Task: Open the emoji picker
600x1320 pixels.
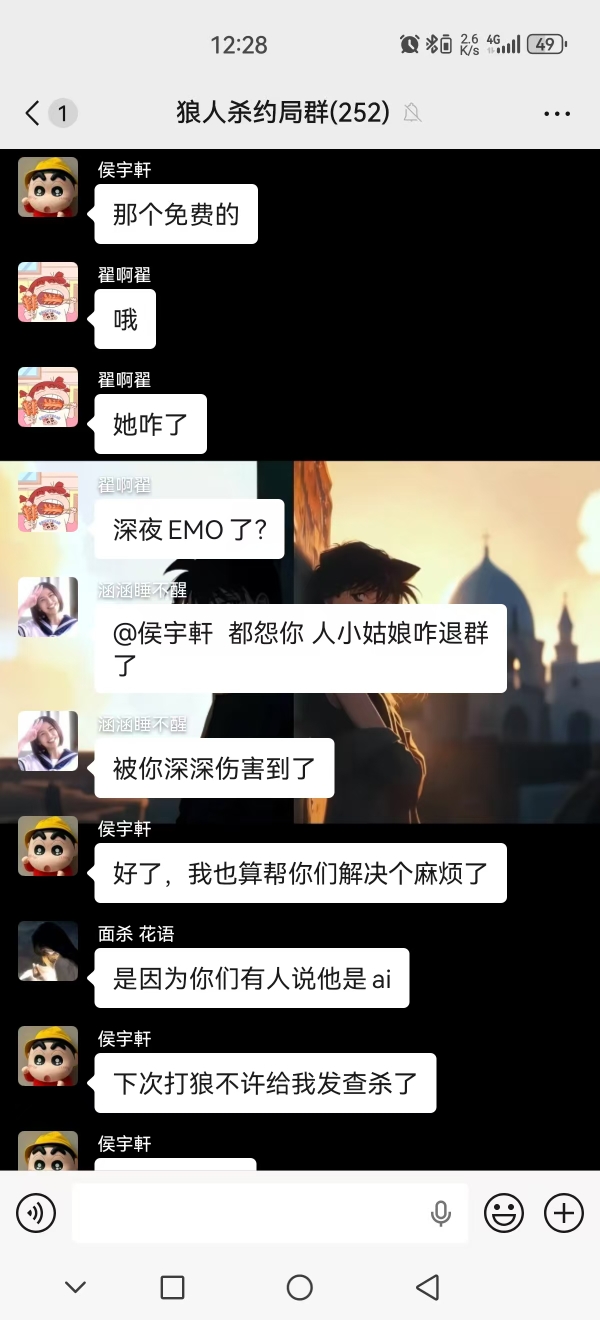Action: point(504,1213)
